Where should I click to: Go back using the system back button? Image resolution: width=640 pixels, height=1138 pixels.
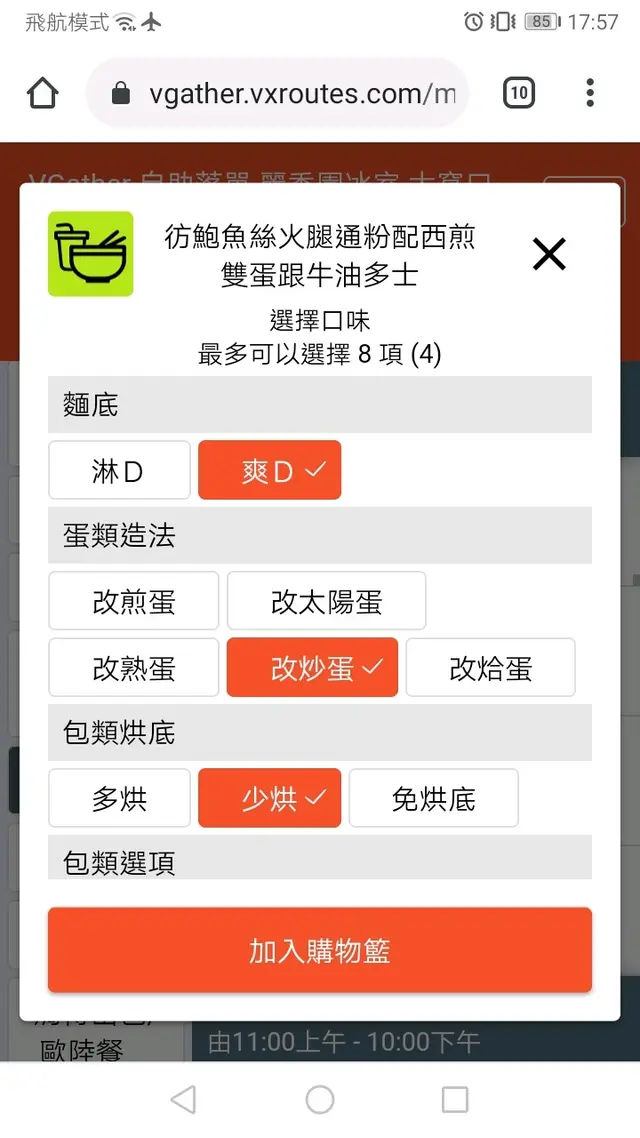tap(183, 1100)
